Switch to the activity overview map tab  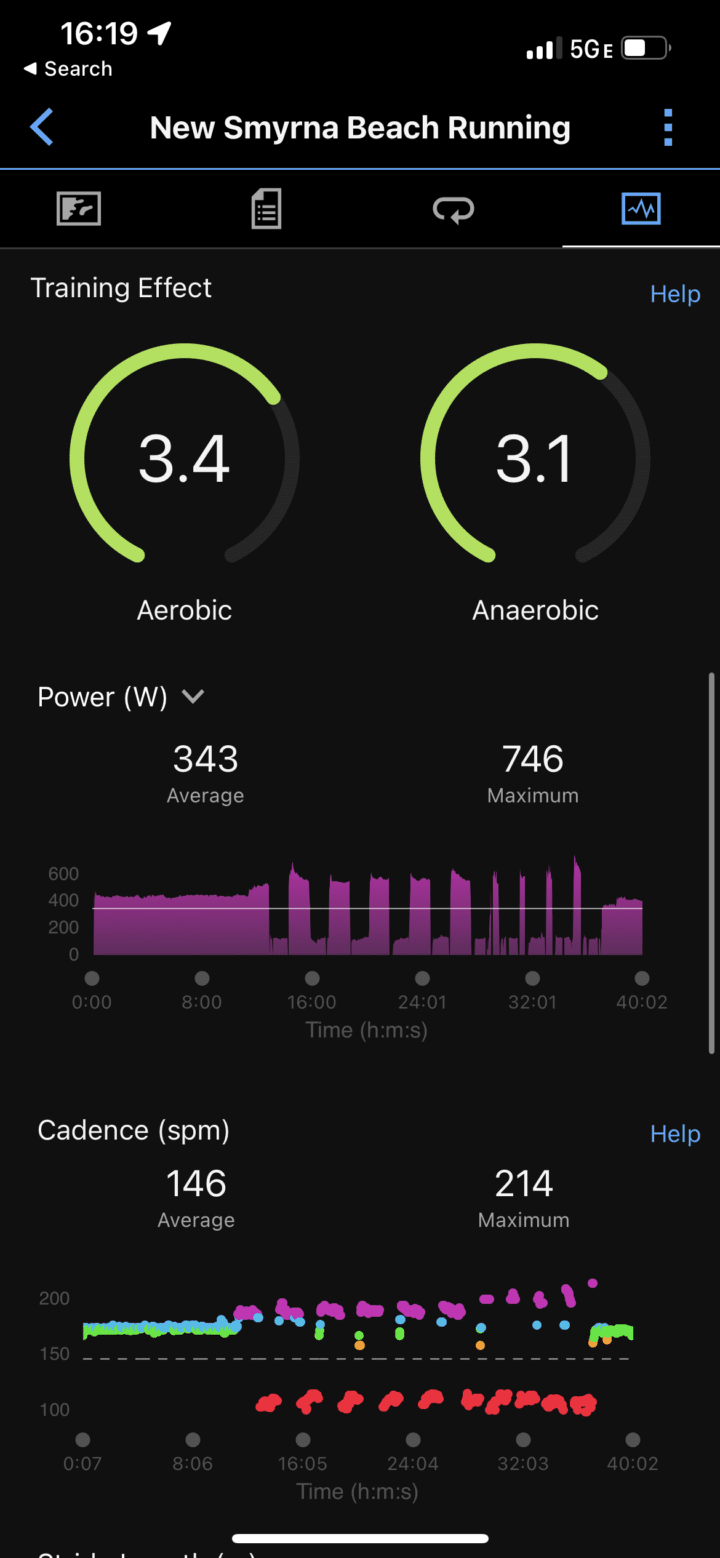click(x=79, y=209)
